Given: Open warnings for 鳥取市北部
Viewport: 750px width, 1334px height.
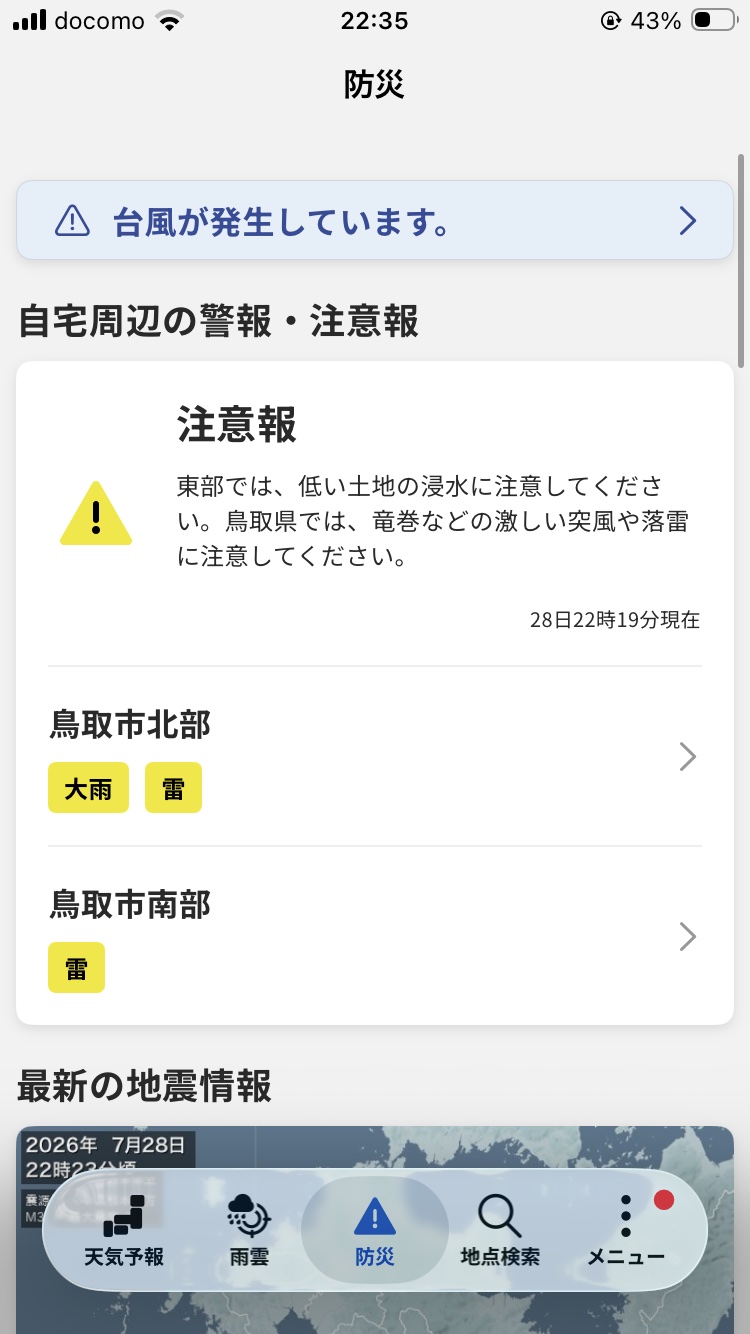Looking at the screenshot, I should click(375, 757).
